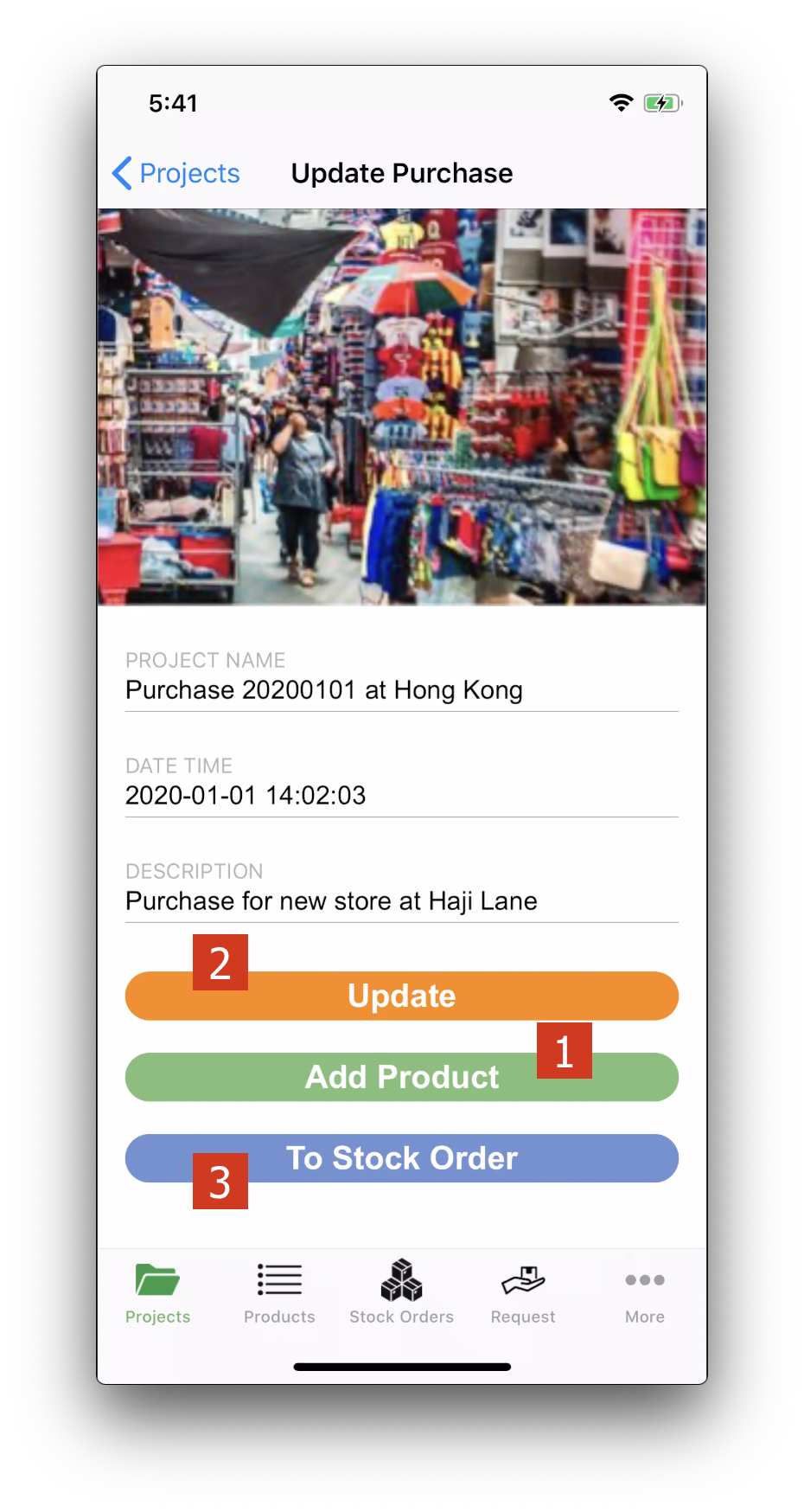This screenshot has height=1512, width=804.
Task: Add a product to this purchase
Action: tap(402, 1078)
